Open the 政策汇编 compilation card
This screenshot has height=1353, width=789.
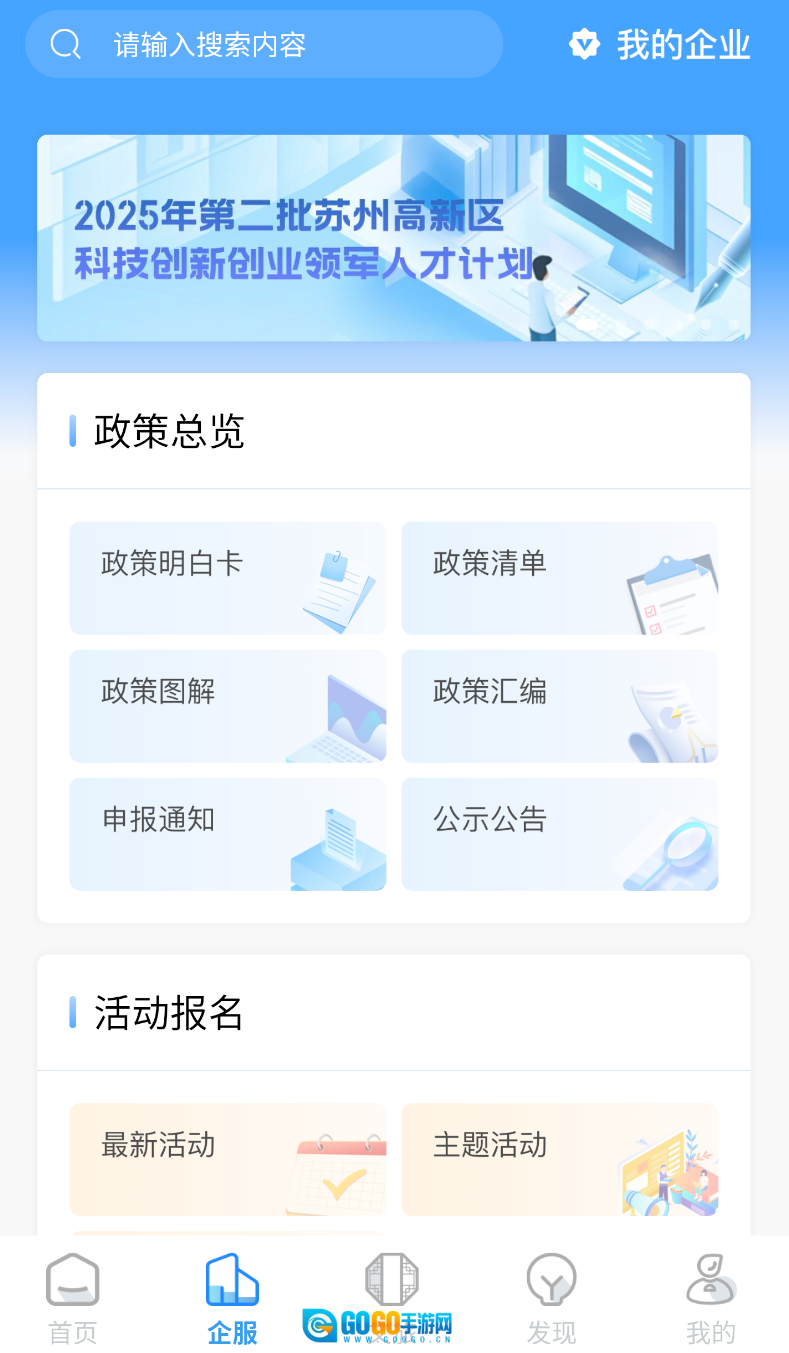tap(559, 706)
